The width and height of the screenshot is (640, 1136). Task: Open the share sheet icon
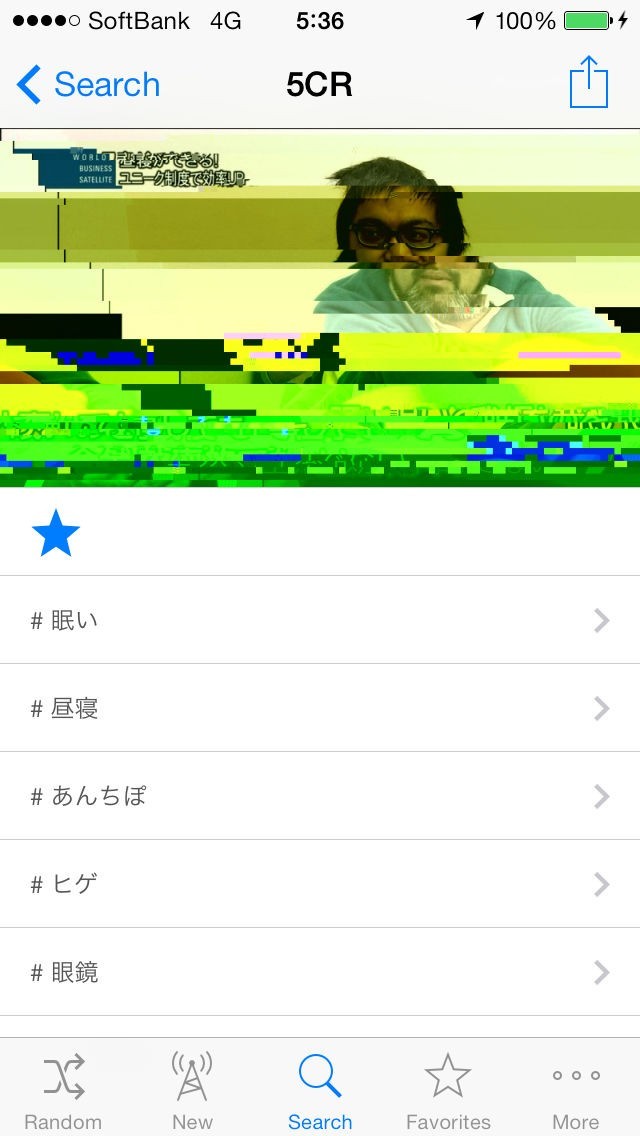[x=588, y=83]
